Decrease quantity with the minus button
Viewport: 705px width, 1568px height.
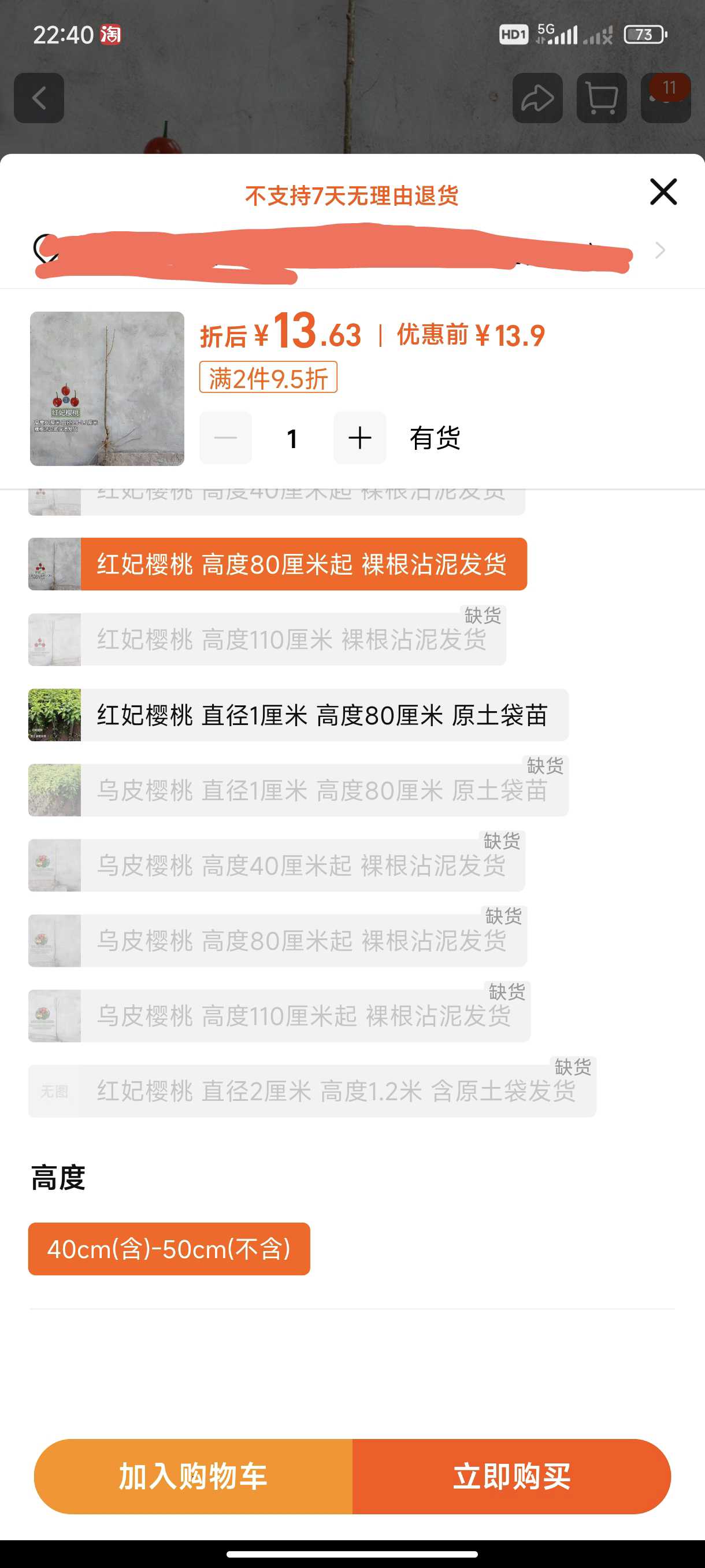point(226,438)
